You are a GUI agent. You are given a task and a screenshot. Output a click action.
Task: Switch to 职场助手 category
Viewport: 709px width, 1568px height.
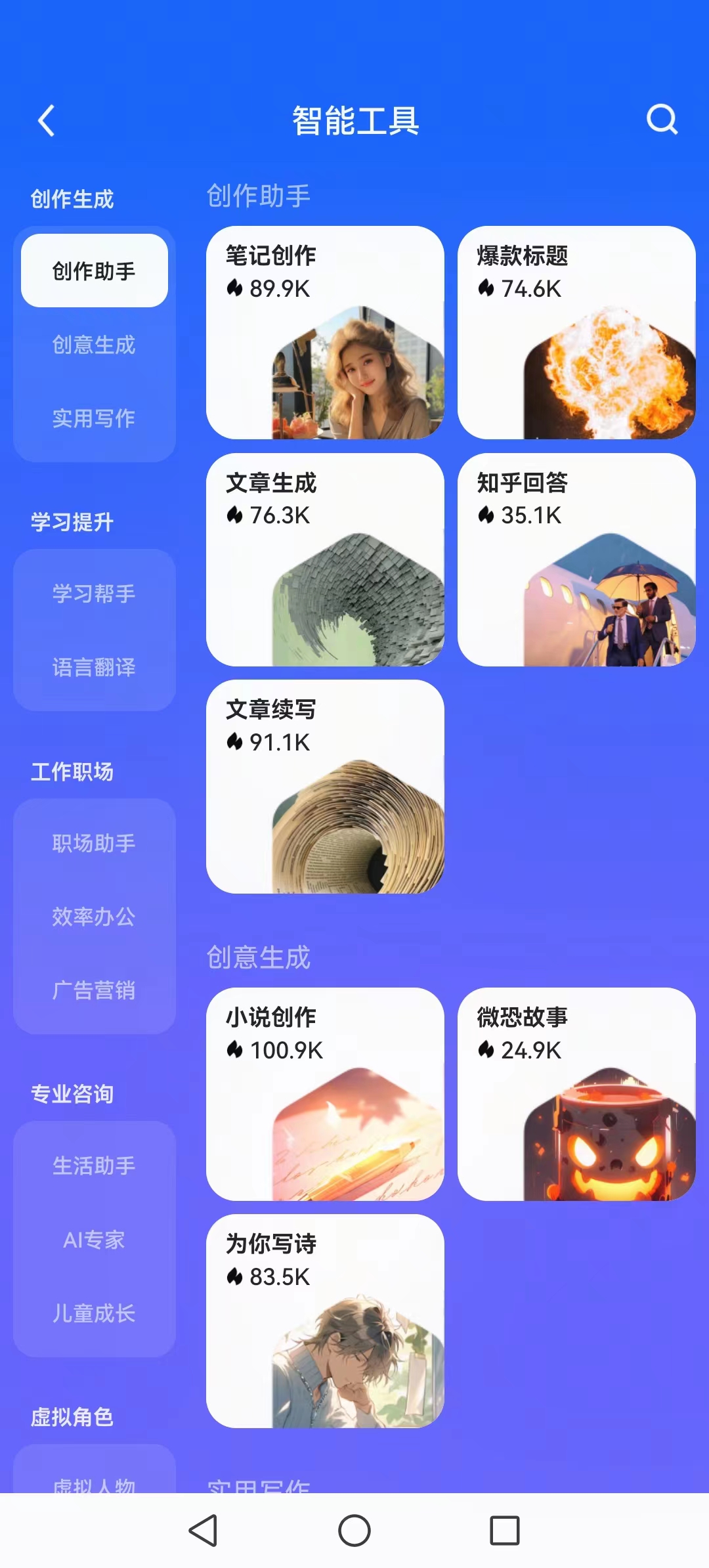[x=94, y=843]
